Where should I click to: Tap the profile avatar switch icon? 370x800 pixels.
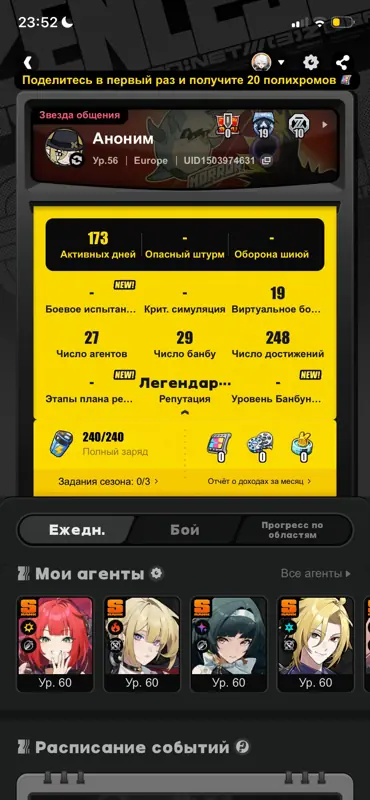click(x=77, y=160)
